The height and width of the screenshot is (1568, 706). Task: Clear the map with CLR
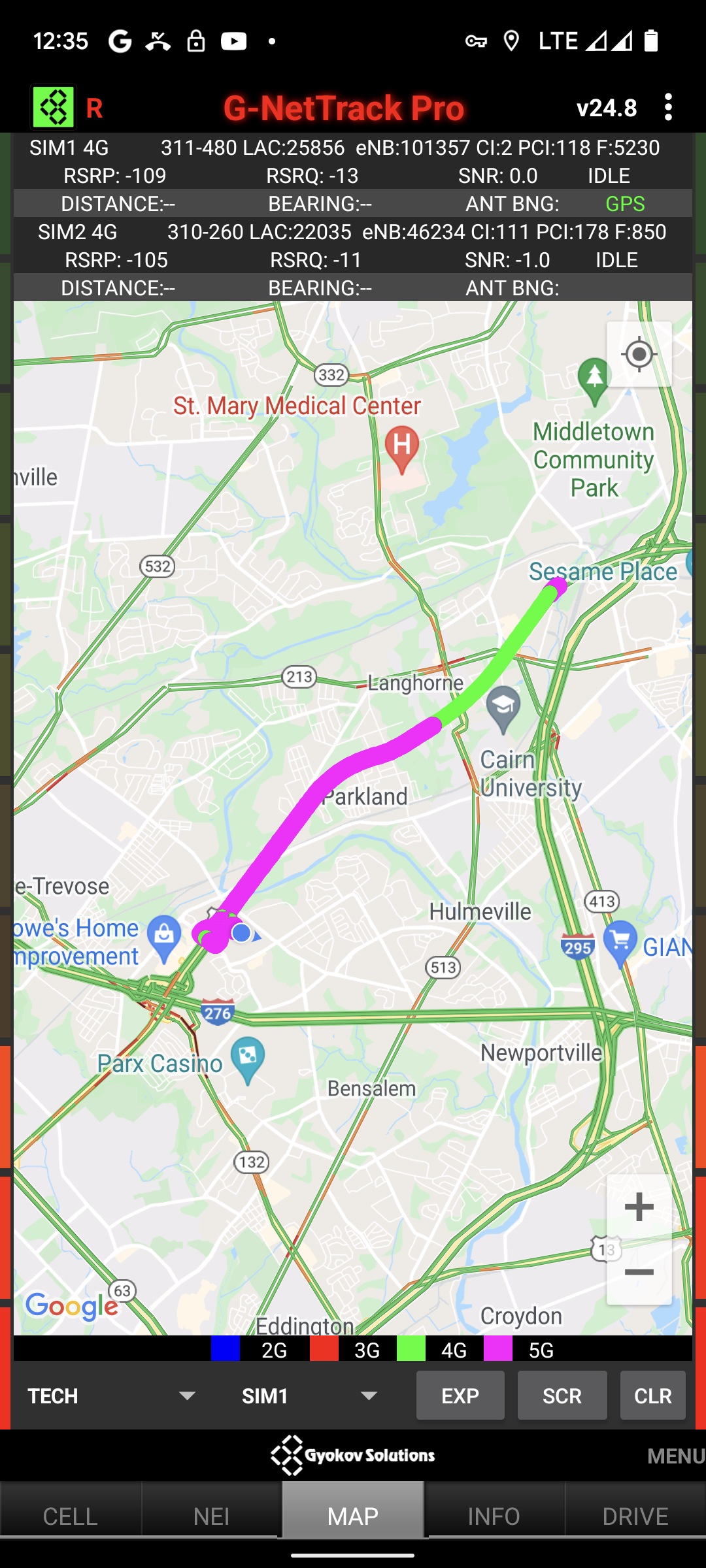[x=652, y=1396]
